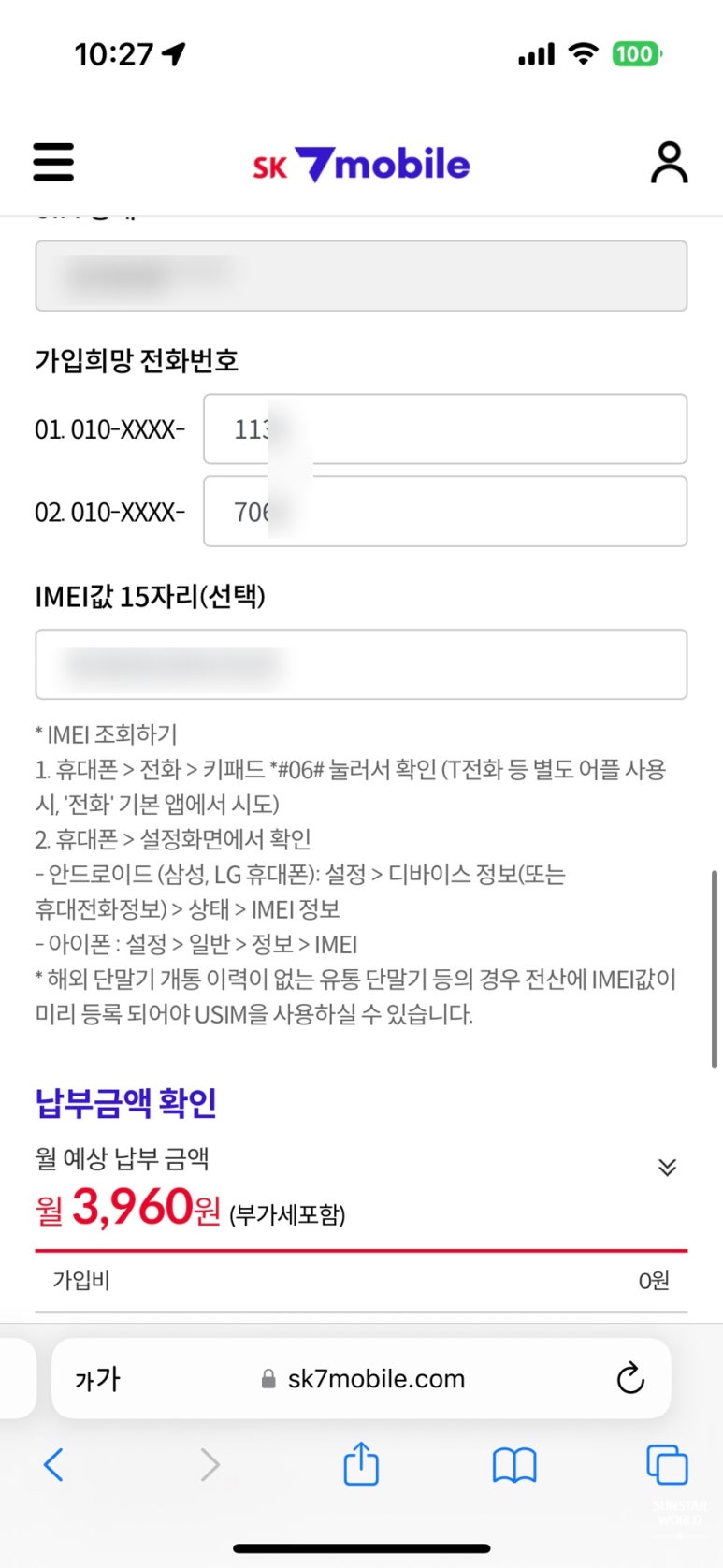The width and height of the screenshot is (723, 1568).
Task: Open Safari text size options
Action: pyautogui.click(x=98, y=1379)
